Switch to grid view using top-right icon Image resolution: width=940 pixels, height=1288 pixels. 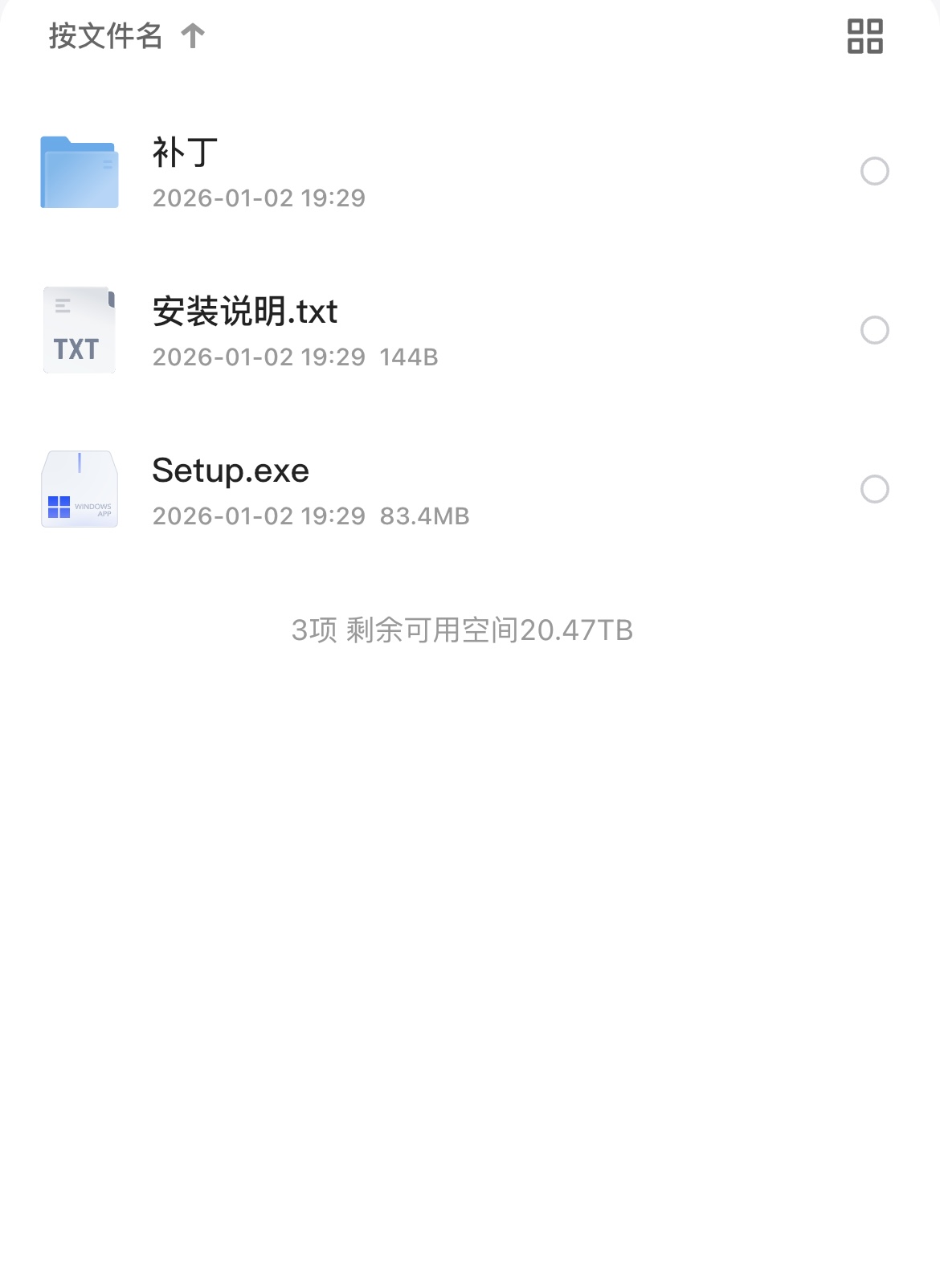click(865, 36)
